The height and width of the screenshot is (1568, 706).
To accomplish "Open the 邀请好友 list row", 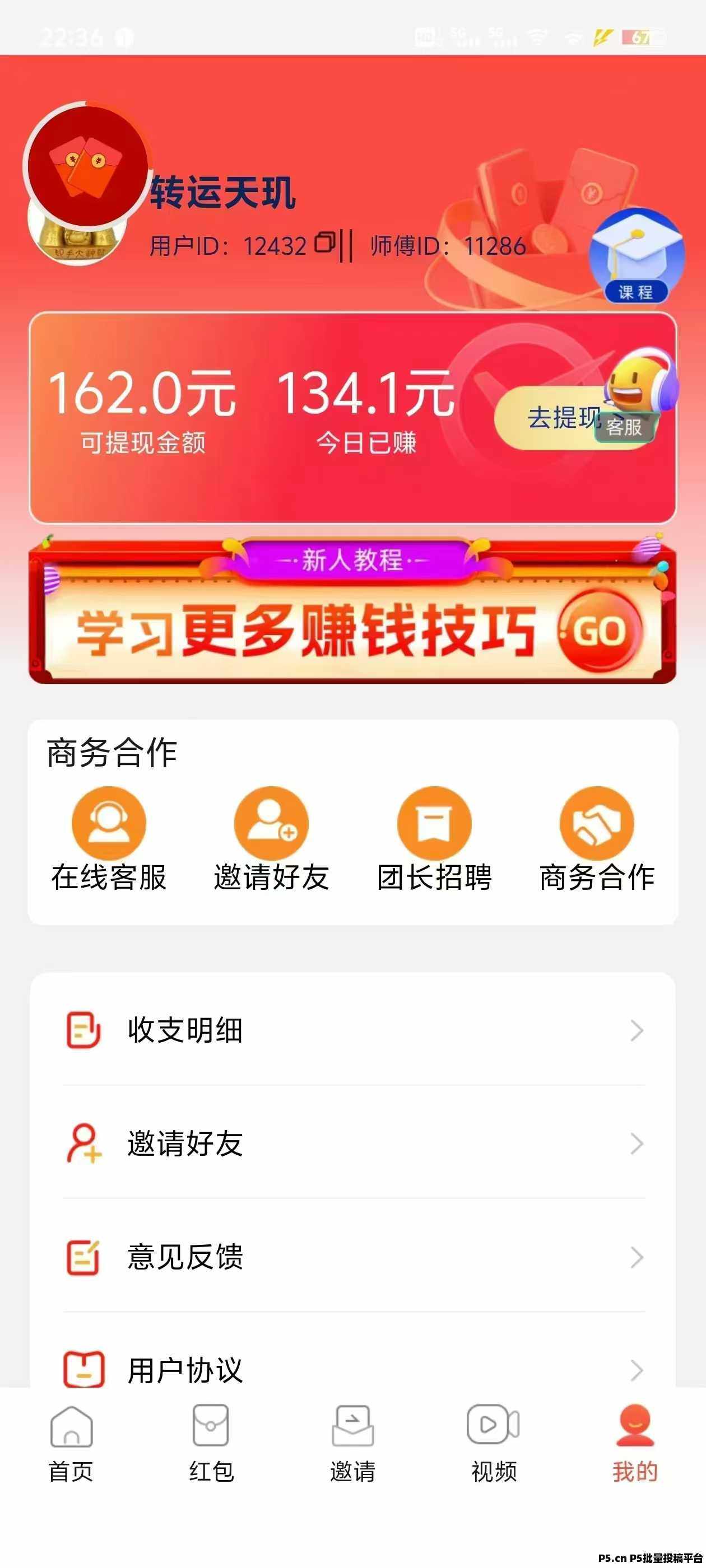I will pyautogui.click(x=354, y=1143).
